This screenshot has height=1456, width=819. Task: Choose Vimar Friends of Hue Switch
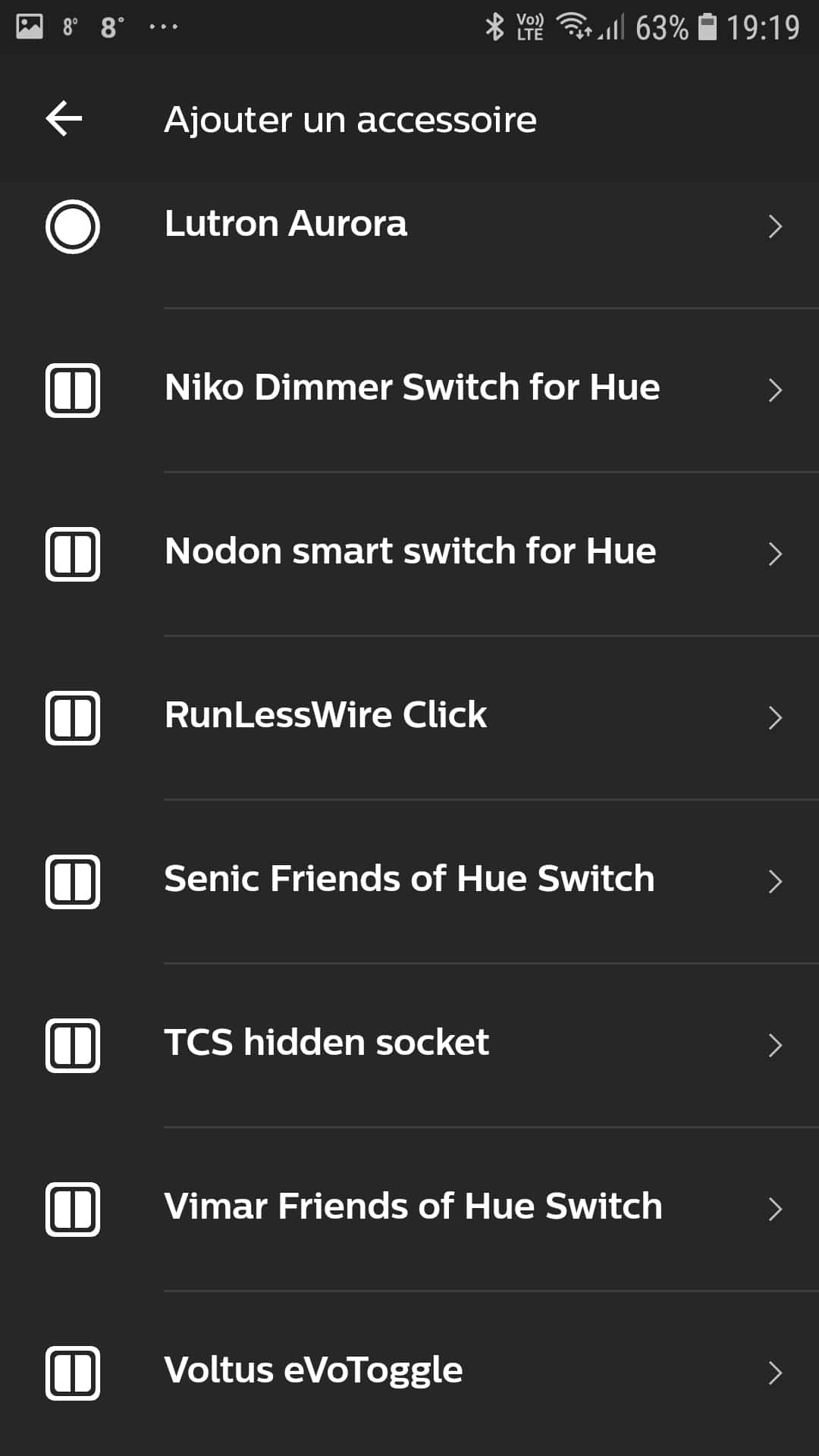point(409,1209)
